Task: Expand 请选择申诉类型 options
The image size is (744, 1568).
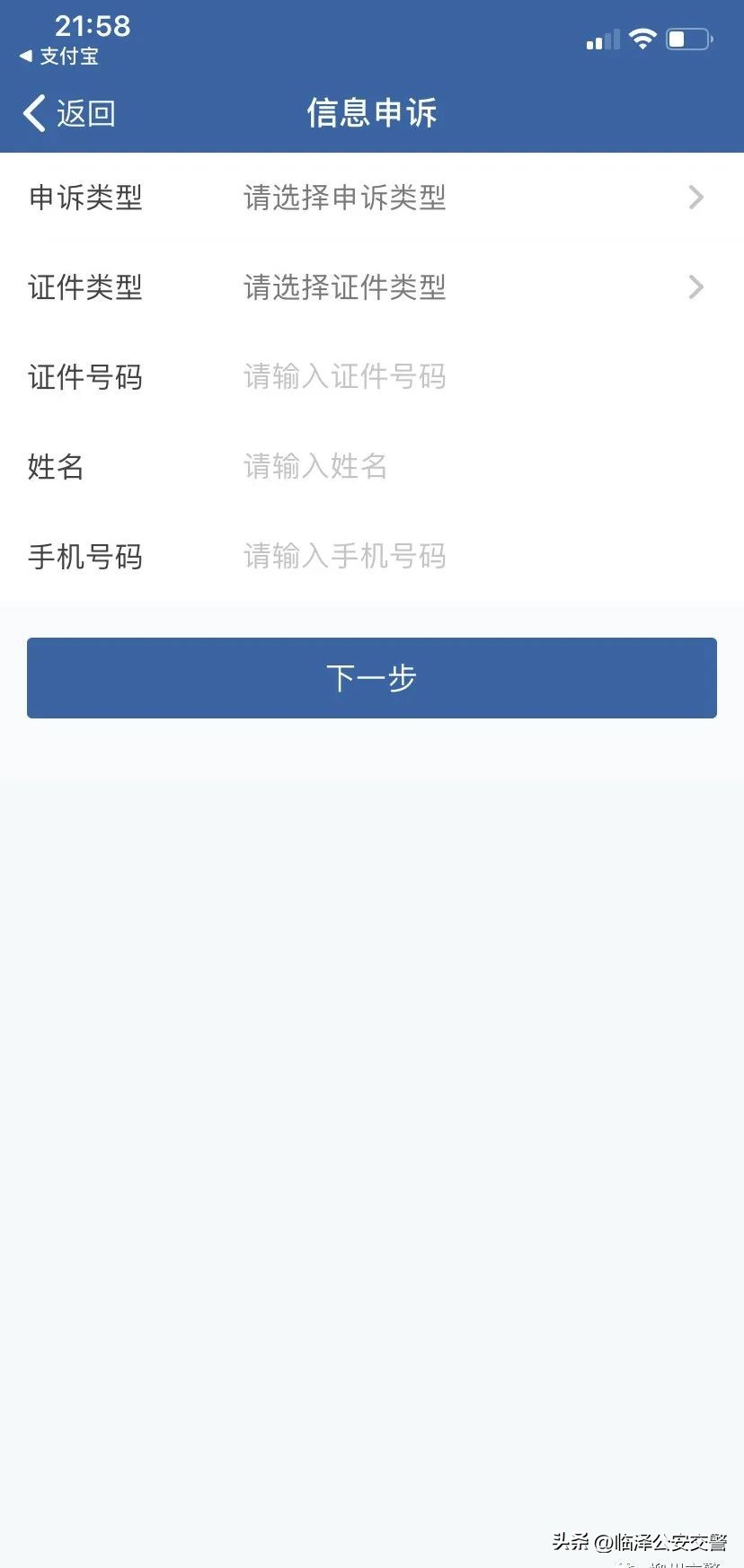Action: coord(345,198)
